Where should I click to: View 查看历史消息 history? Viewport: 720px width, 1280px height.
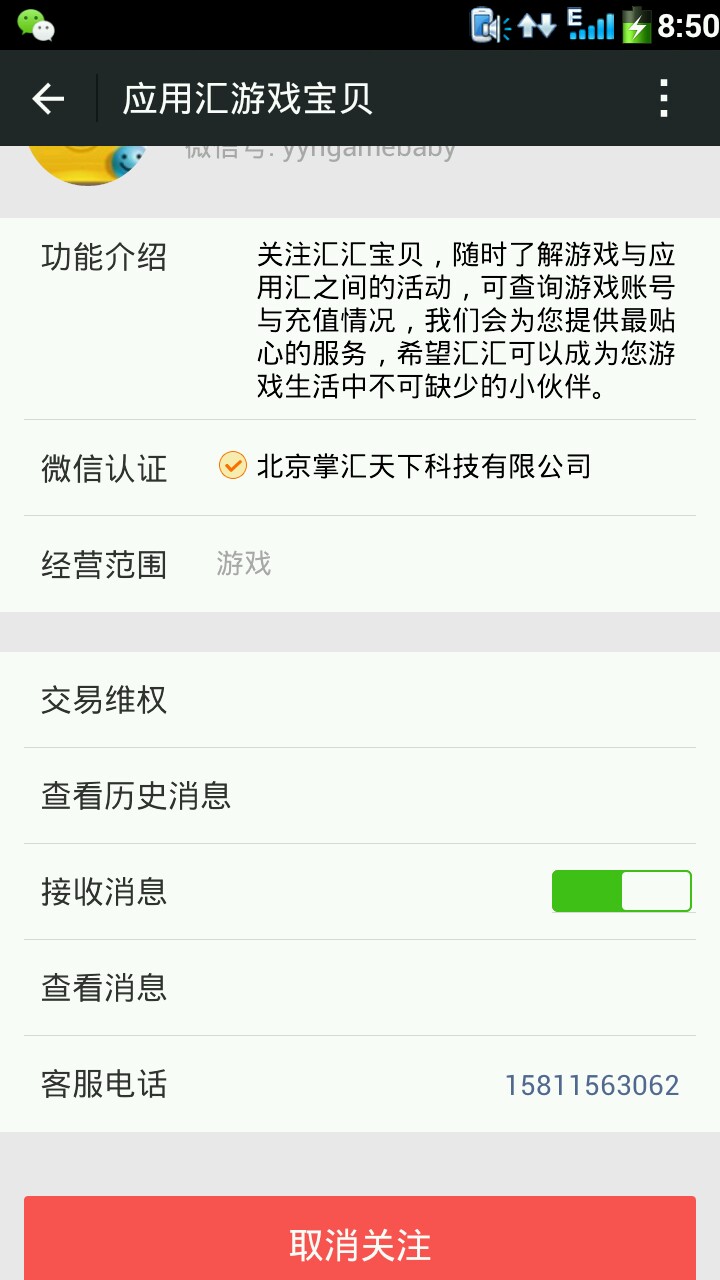(360, 796)
